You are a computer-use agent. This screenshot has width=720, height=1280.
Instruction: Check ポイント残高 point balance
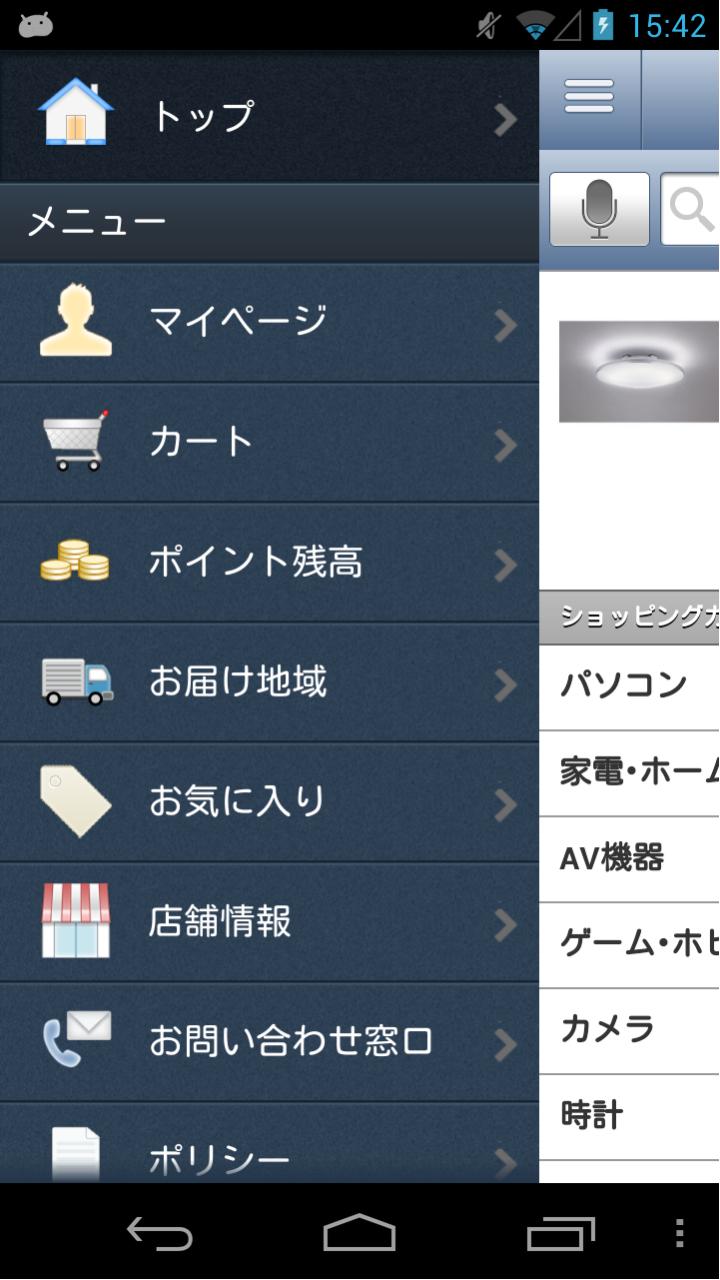tap(269, 562)
